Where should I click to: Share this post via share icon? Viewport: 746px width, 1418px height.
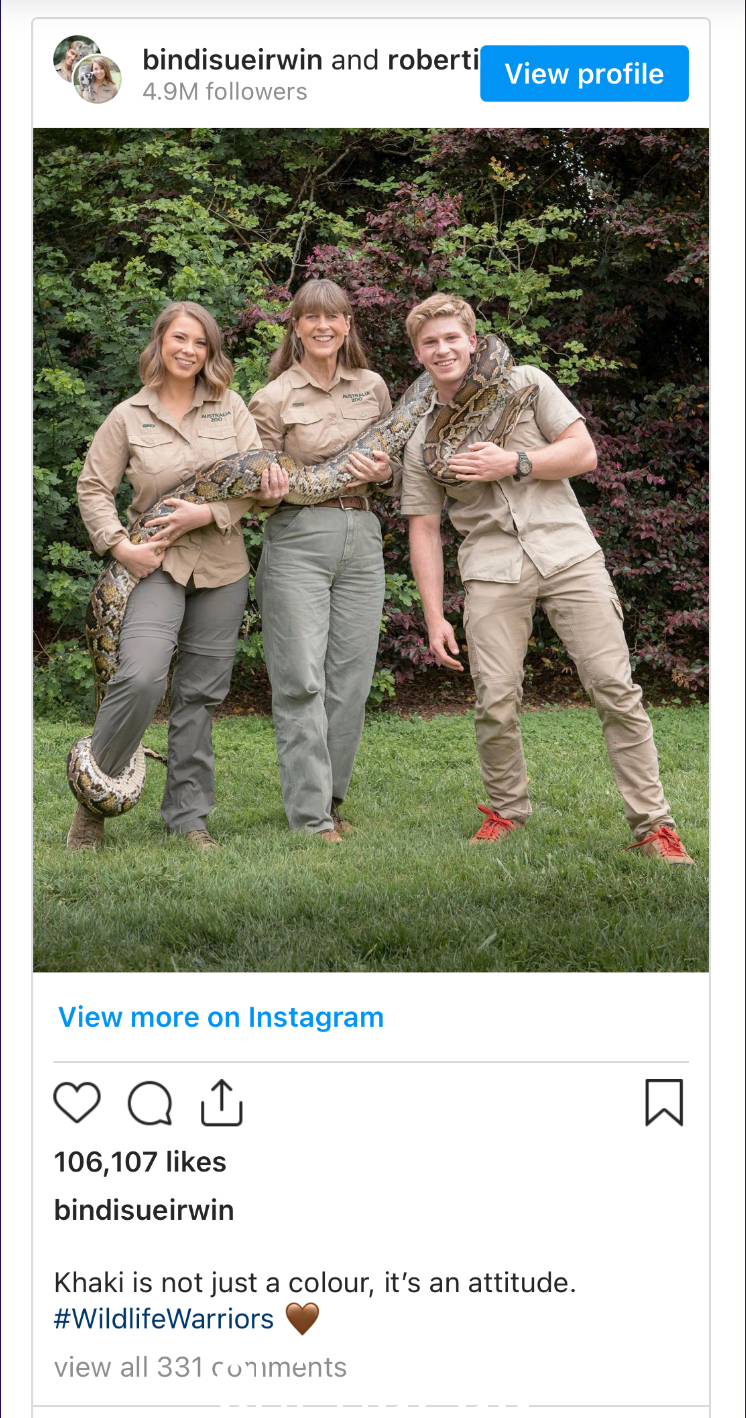click(222, 1103)
